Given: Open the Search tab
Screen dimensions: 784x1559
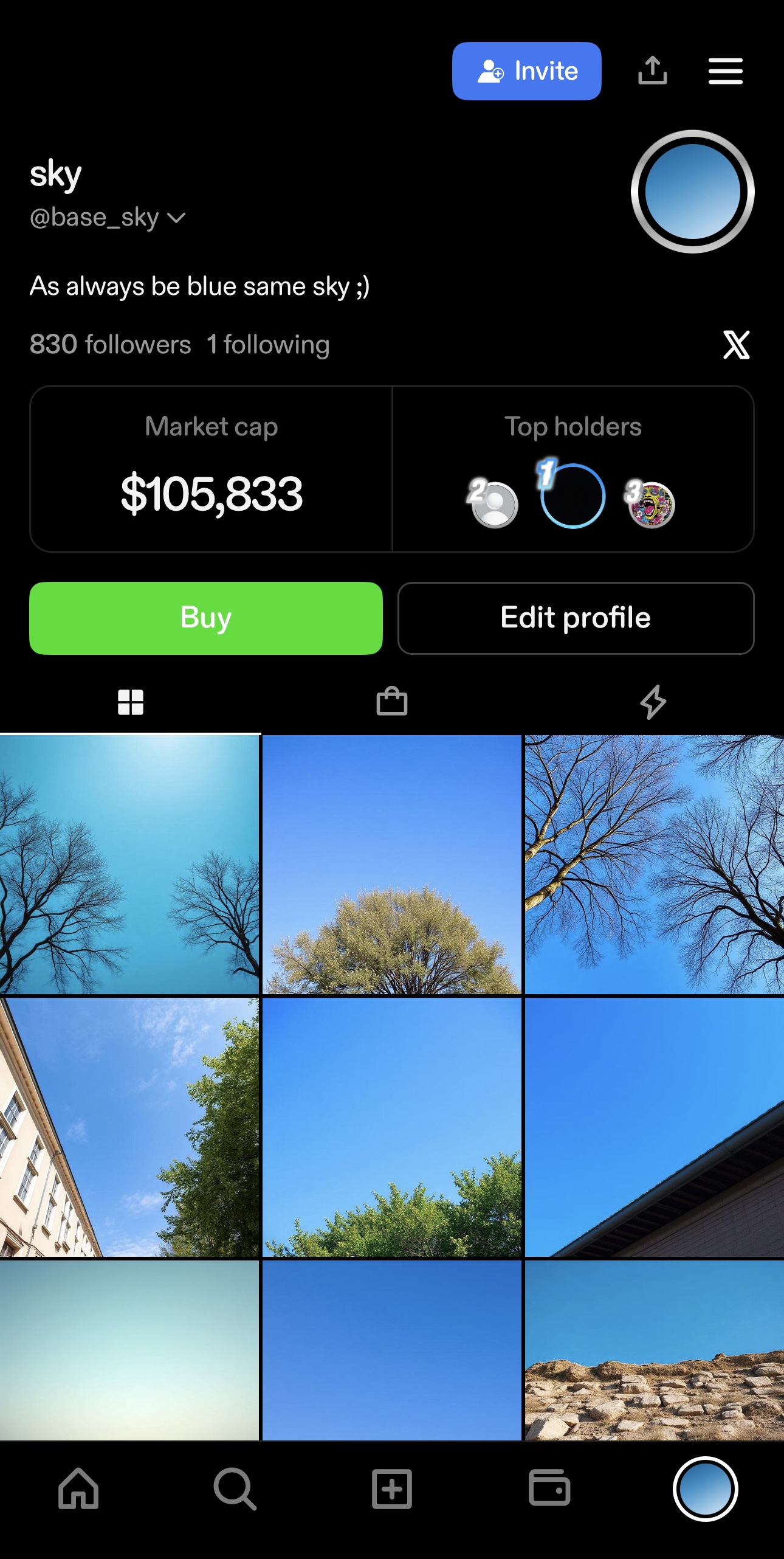Looking at the screenshot, I should (x=235, y=1489).
